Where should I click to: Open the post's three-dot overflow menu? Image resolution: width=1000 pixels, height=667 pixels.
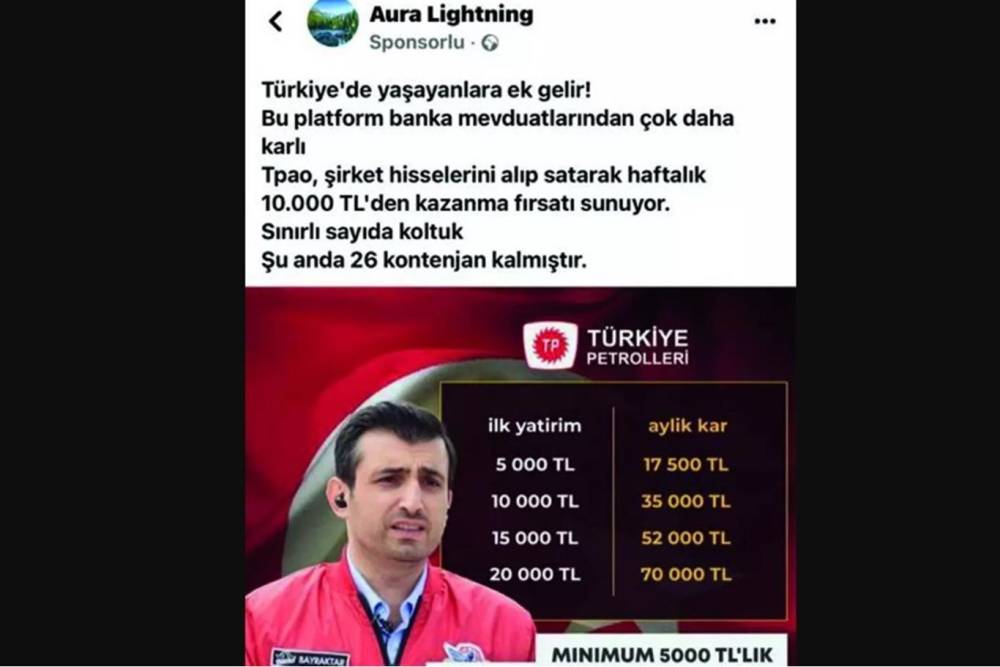(x=765, y=21)
